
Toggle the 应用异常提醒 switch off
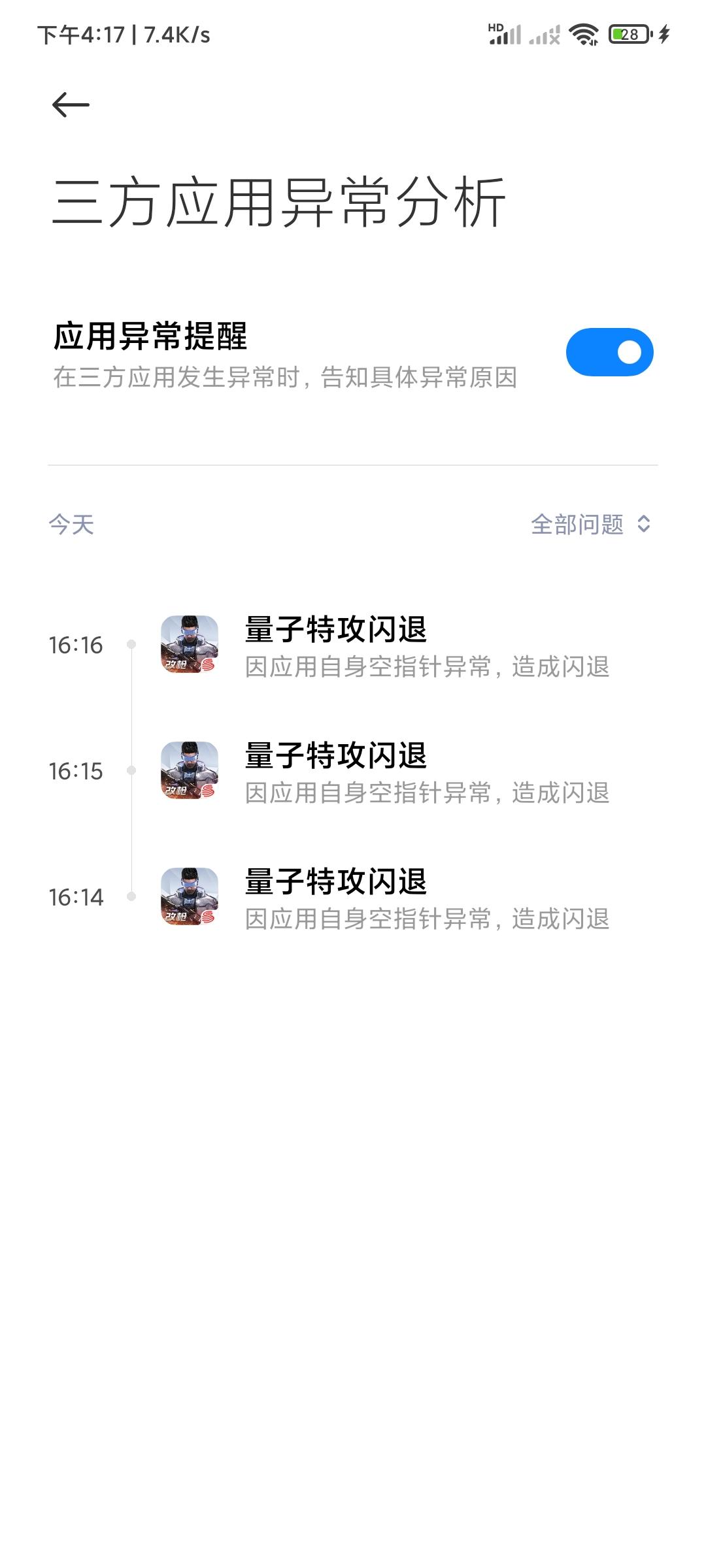pyautogui.click(x=609, y=352)
